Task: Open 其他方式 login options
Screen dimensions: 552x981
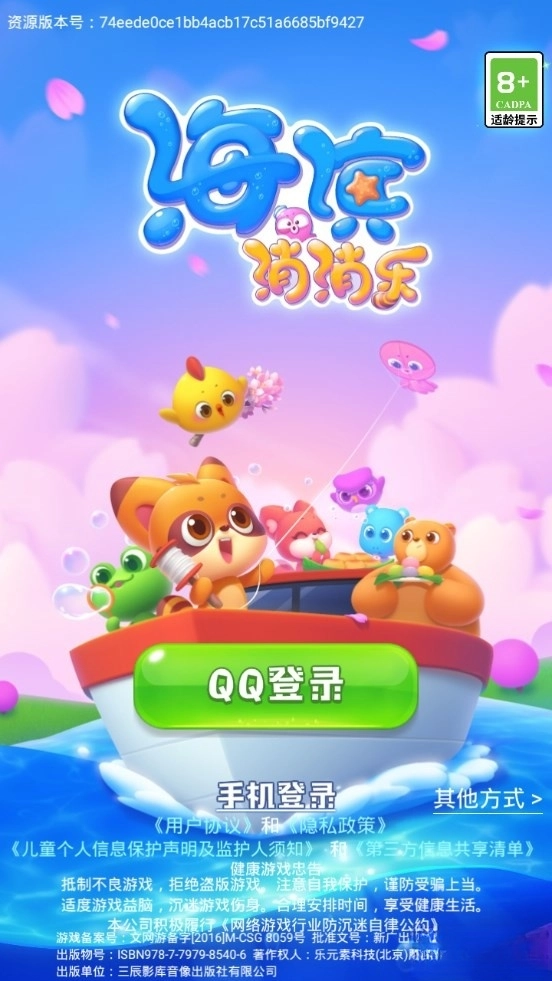Action: click(x=488, y=799)
